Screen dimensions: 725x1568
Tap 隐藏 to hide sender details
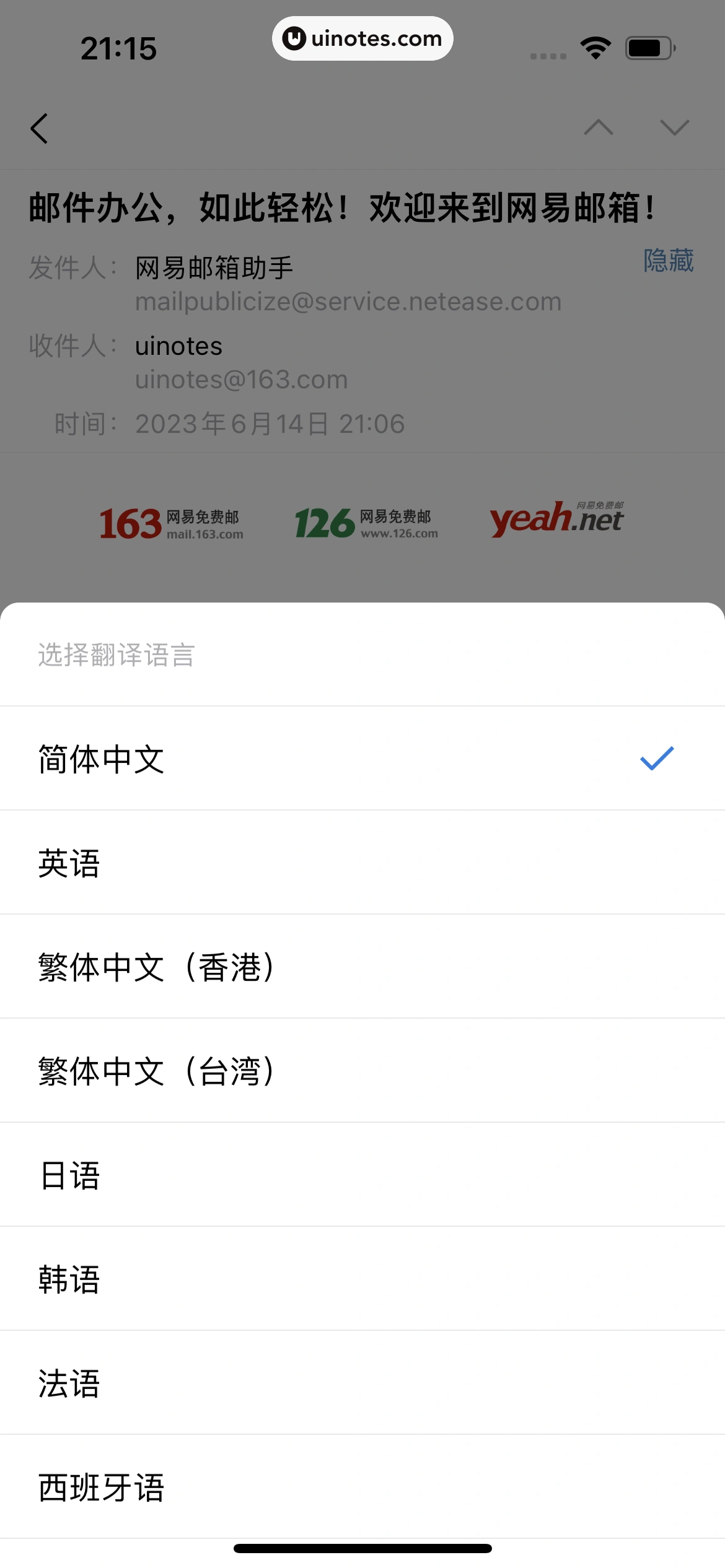coord(668,260)
